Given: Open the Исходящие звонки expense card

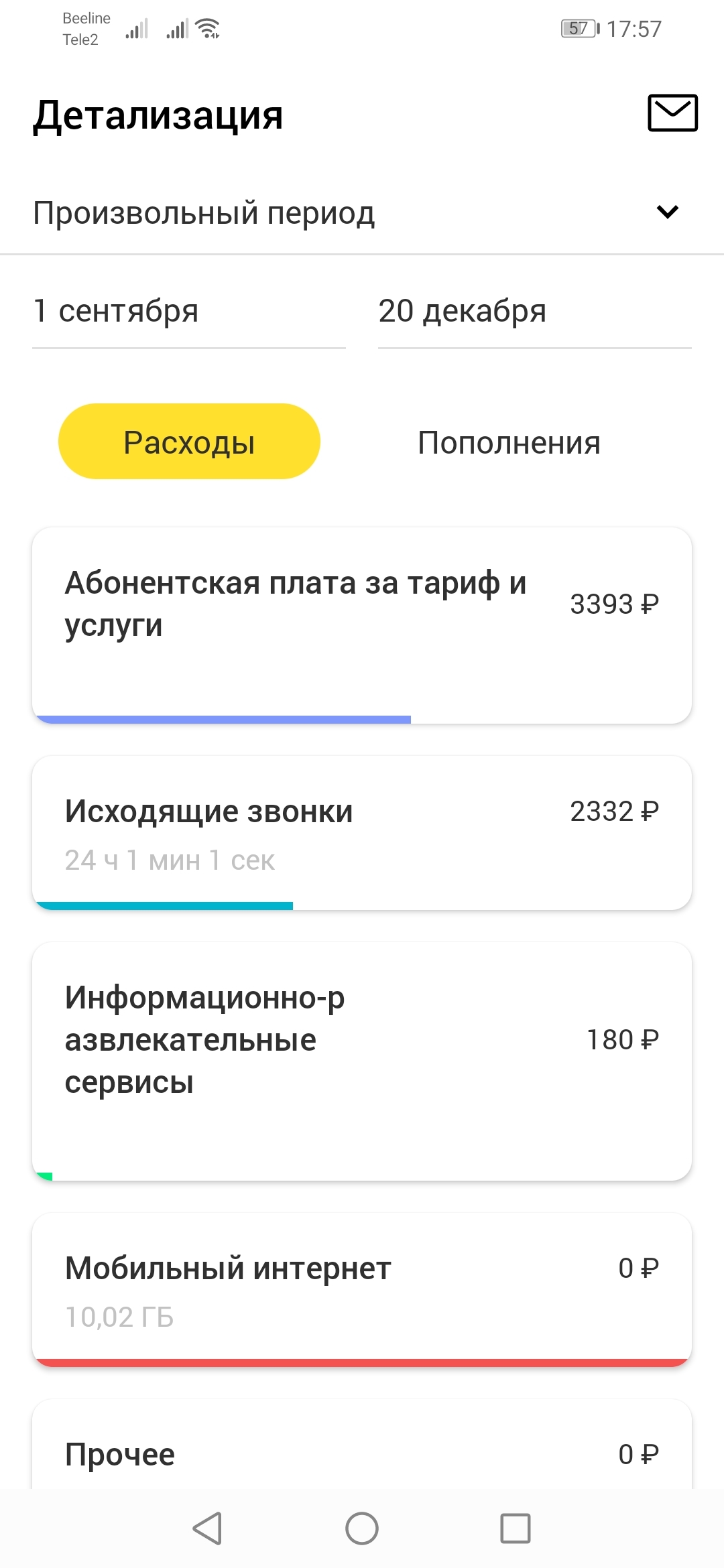Looking at the screenshot, I should click(362, 832).
